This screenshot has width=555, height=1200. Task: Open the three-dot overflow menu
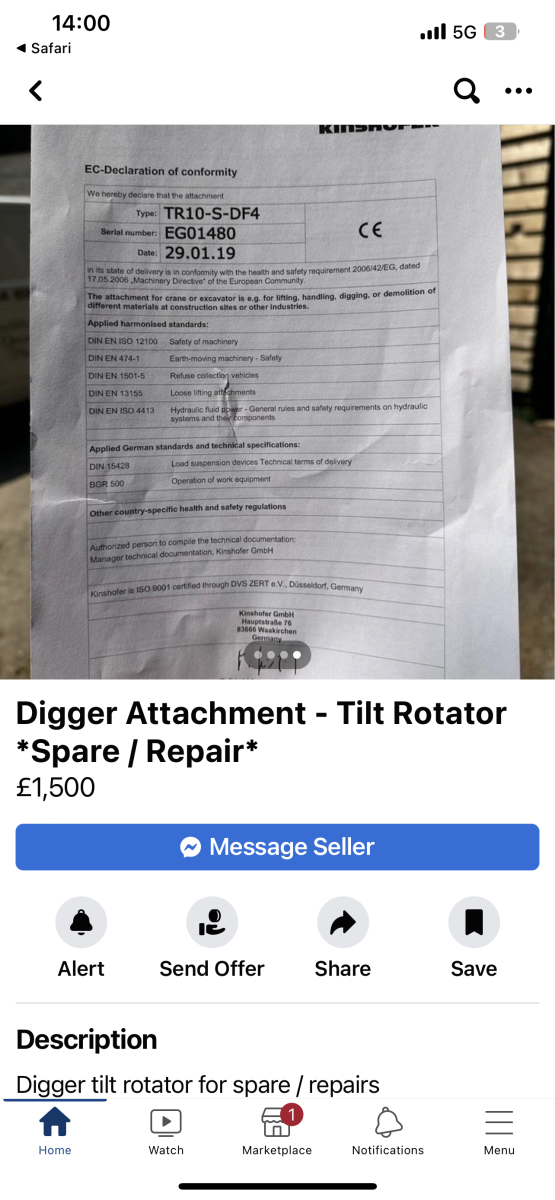pos(519,91)
